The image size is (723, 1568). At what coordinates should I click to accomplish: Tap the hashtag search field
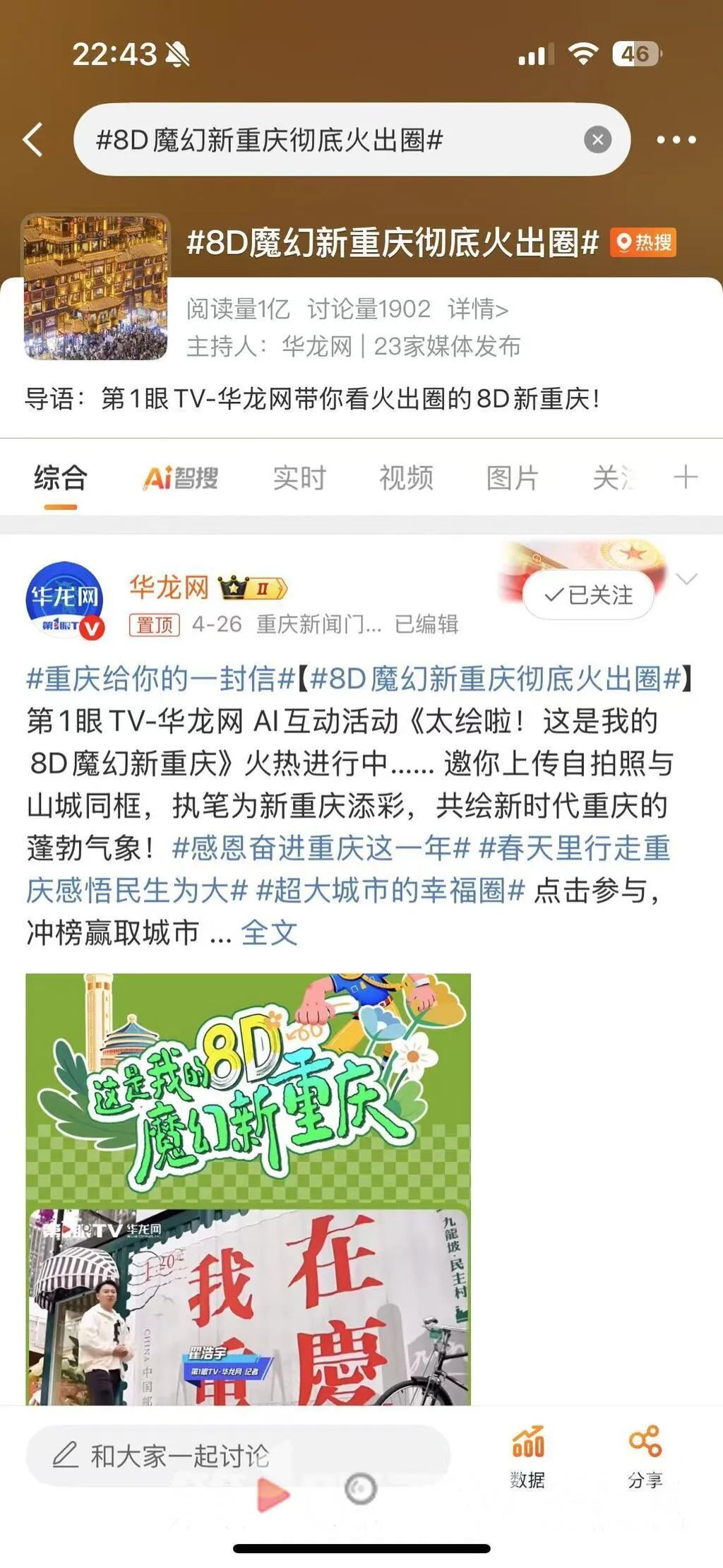(325, 140)
